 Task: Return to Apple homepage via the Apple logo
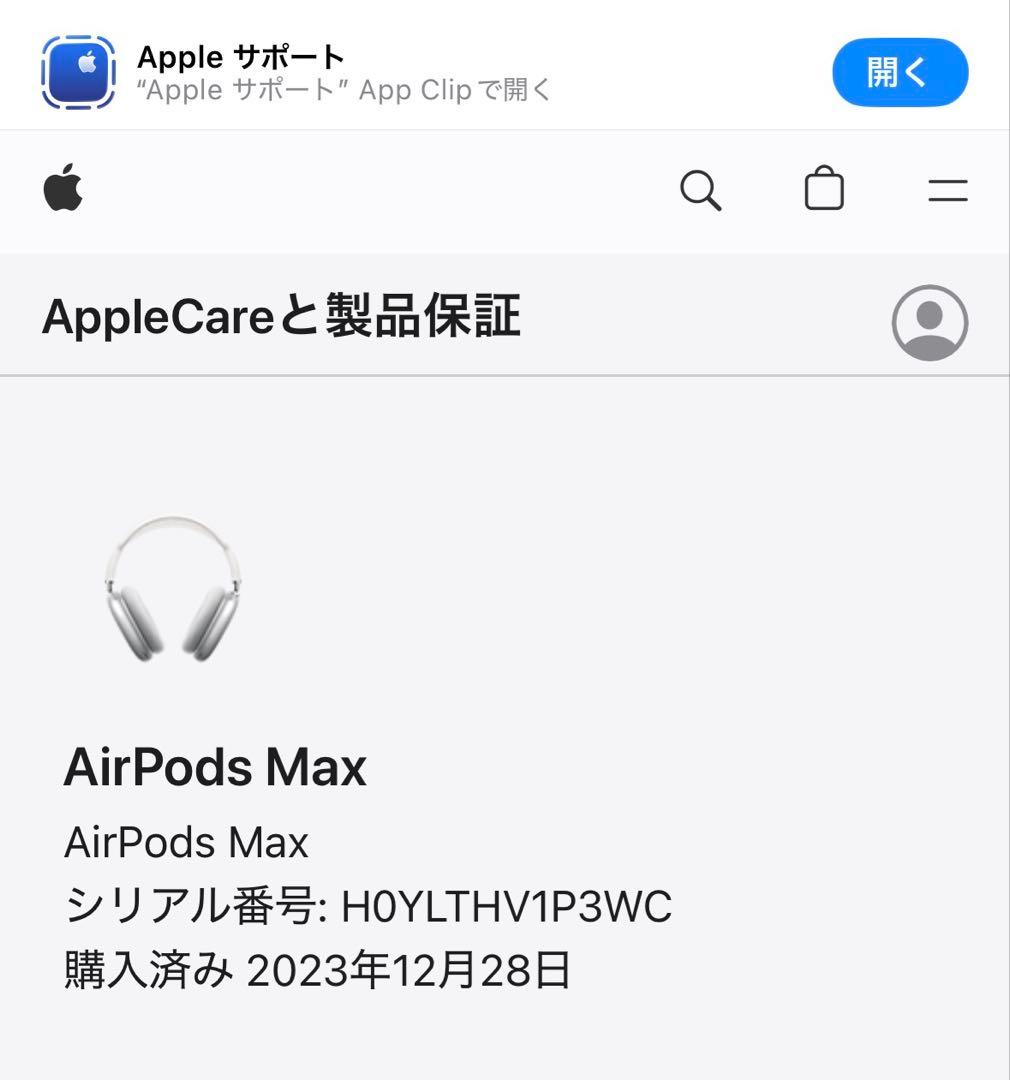tap(63, 190)
